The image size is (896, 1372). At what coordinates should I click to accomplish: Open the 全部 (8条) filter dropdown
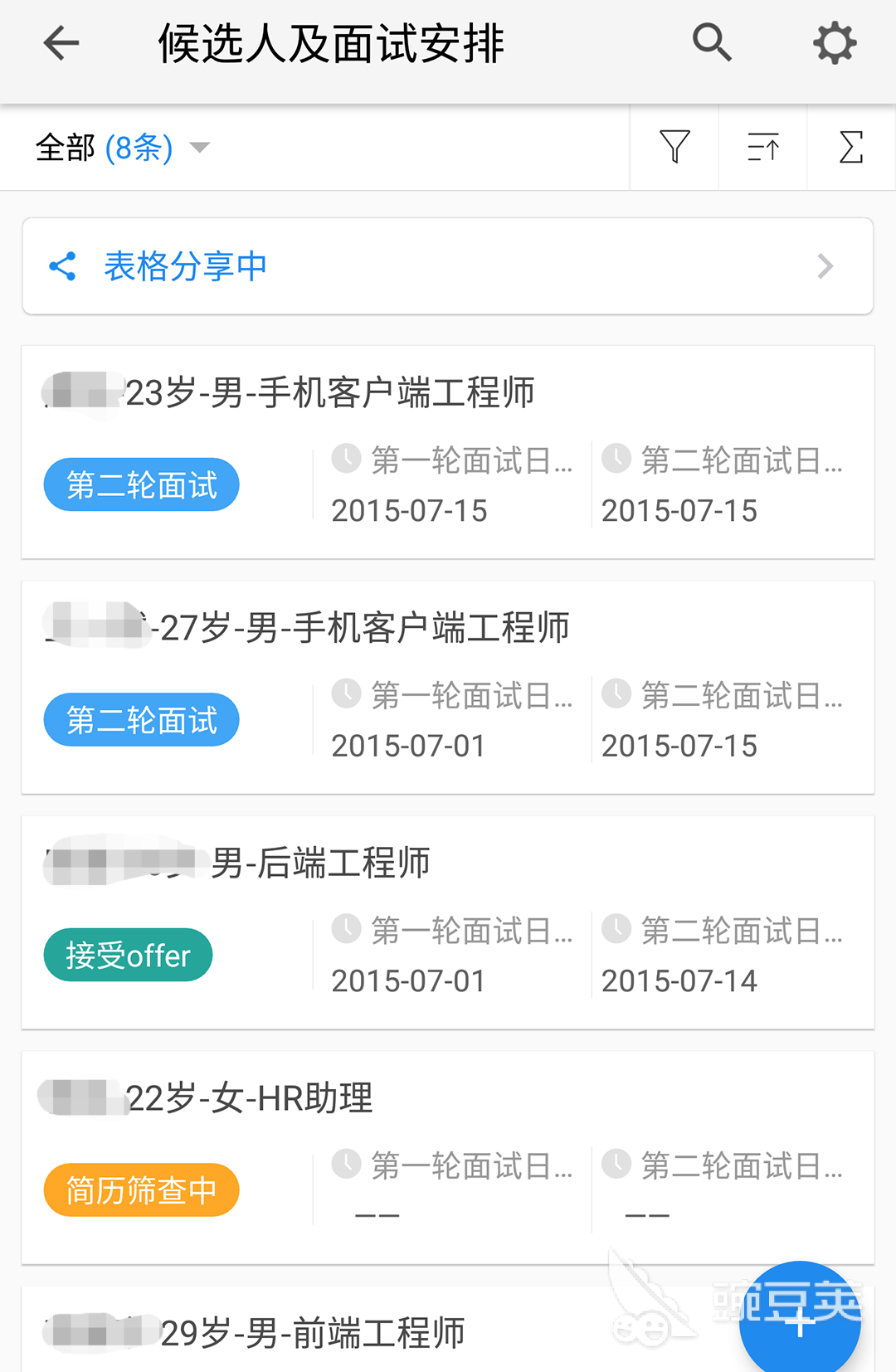point(104,148)
